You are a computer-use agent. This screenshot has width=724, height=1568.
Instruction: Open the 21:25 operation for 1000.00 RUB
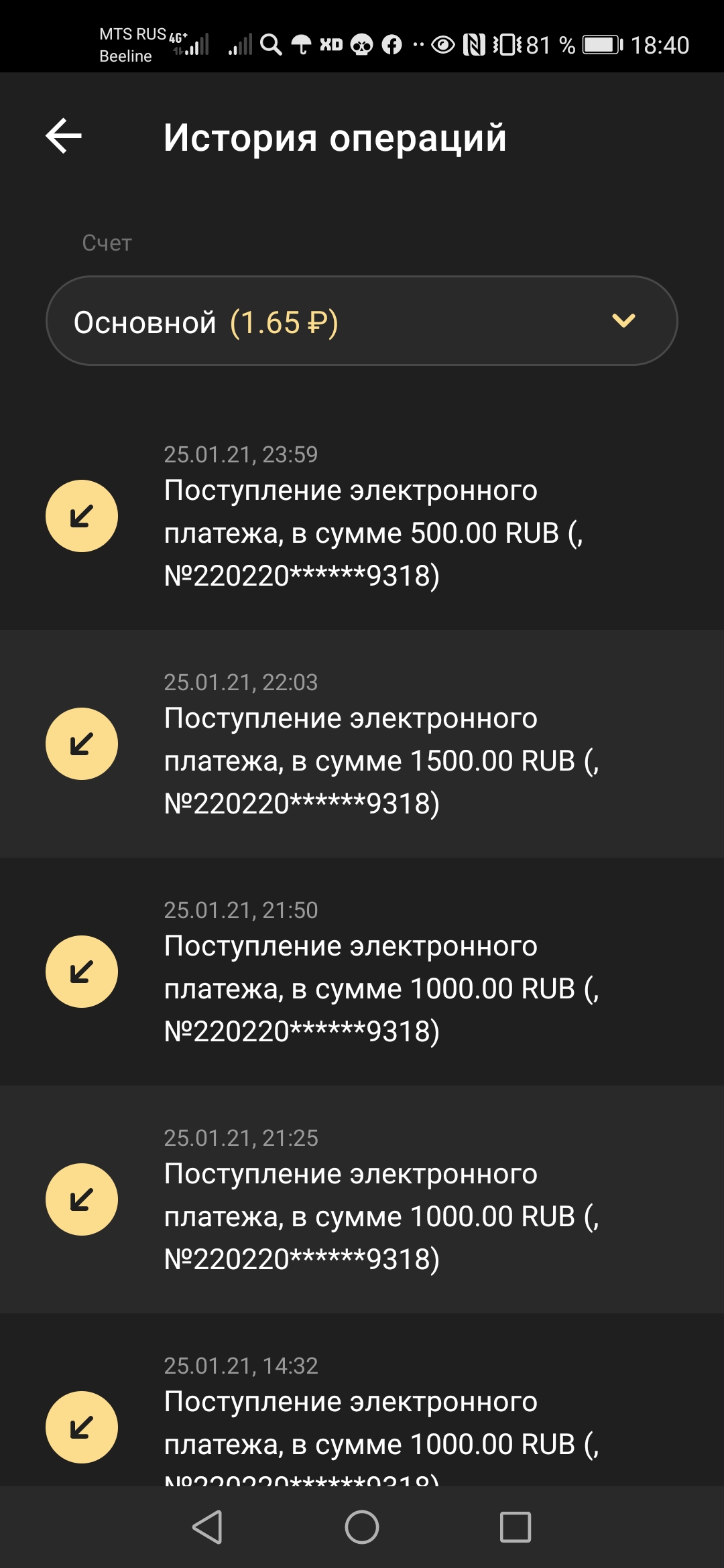click(362, 1200)
